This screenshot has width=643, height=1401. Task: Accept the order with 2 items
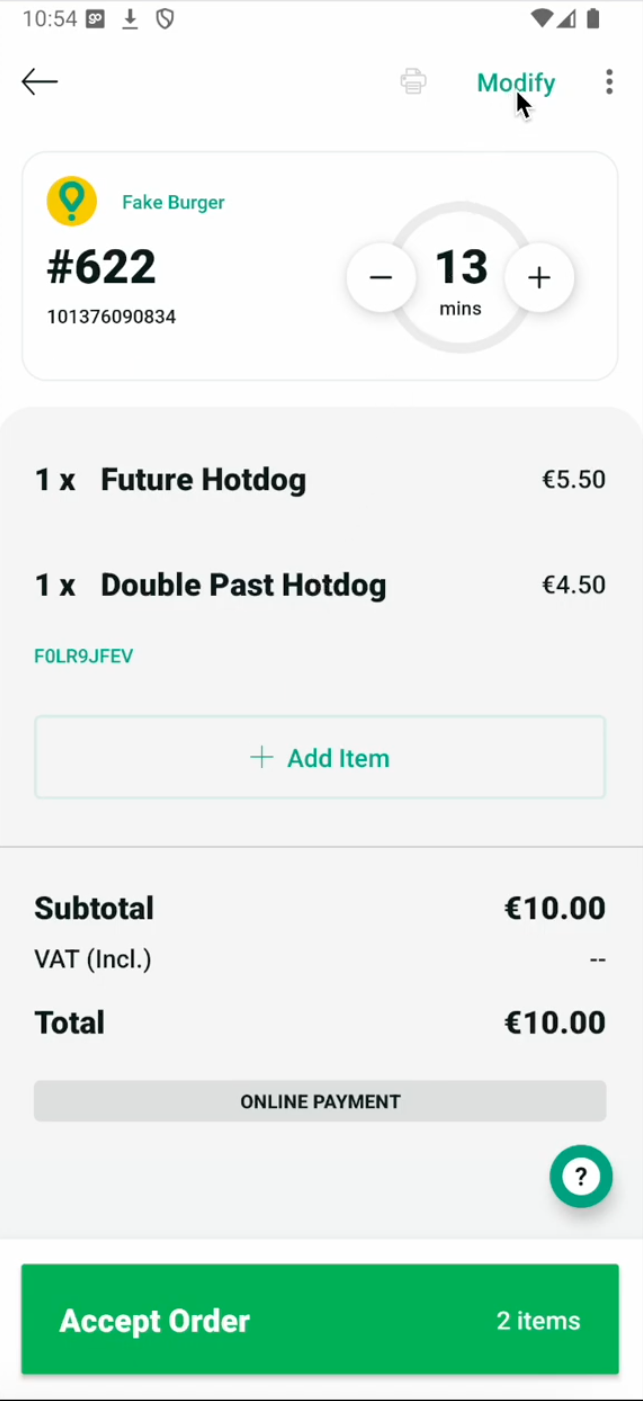320,1319
